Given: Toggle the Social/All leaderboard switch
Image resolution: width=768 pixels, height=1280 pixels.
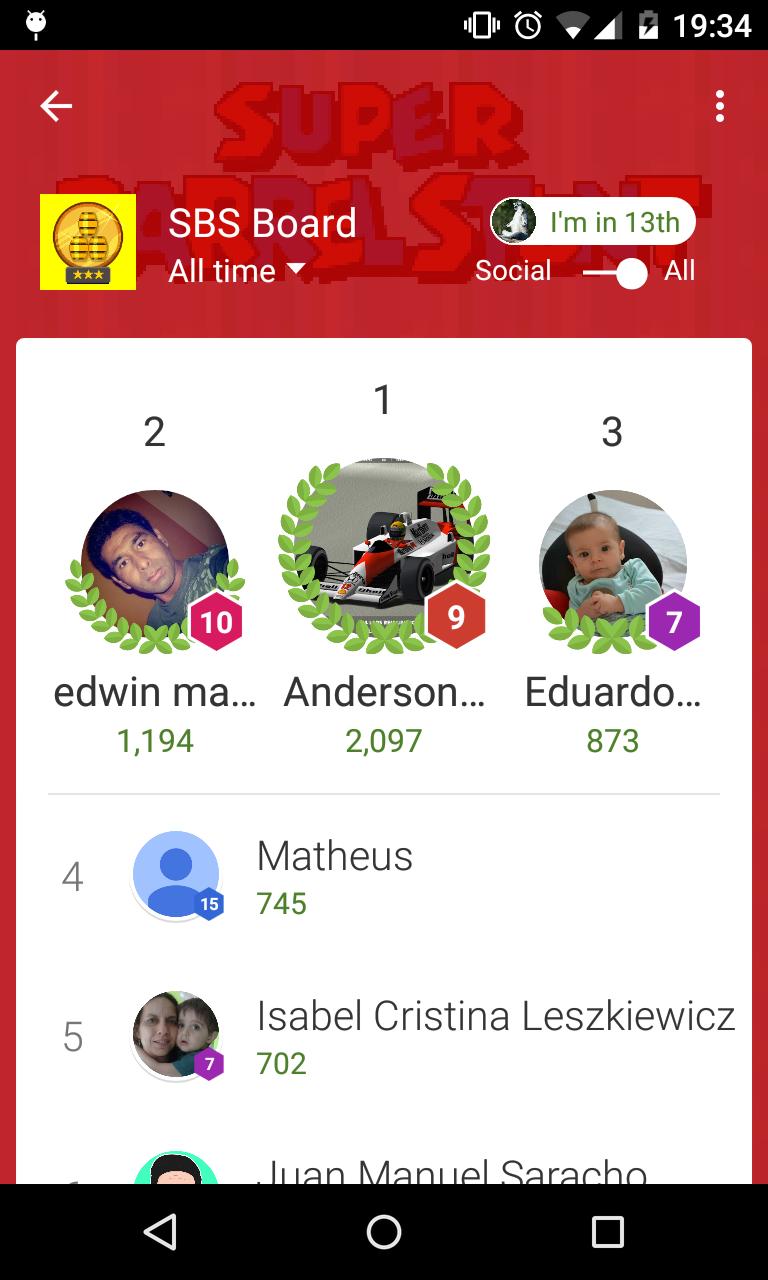Looking at the screenshot, I should (616, 272).
